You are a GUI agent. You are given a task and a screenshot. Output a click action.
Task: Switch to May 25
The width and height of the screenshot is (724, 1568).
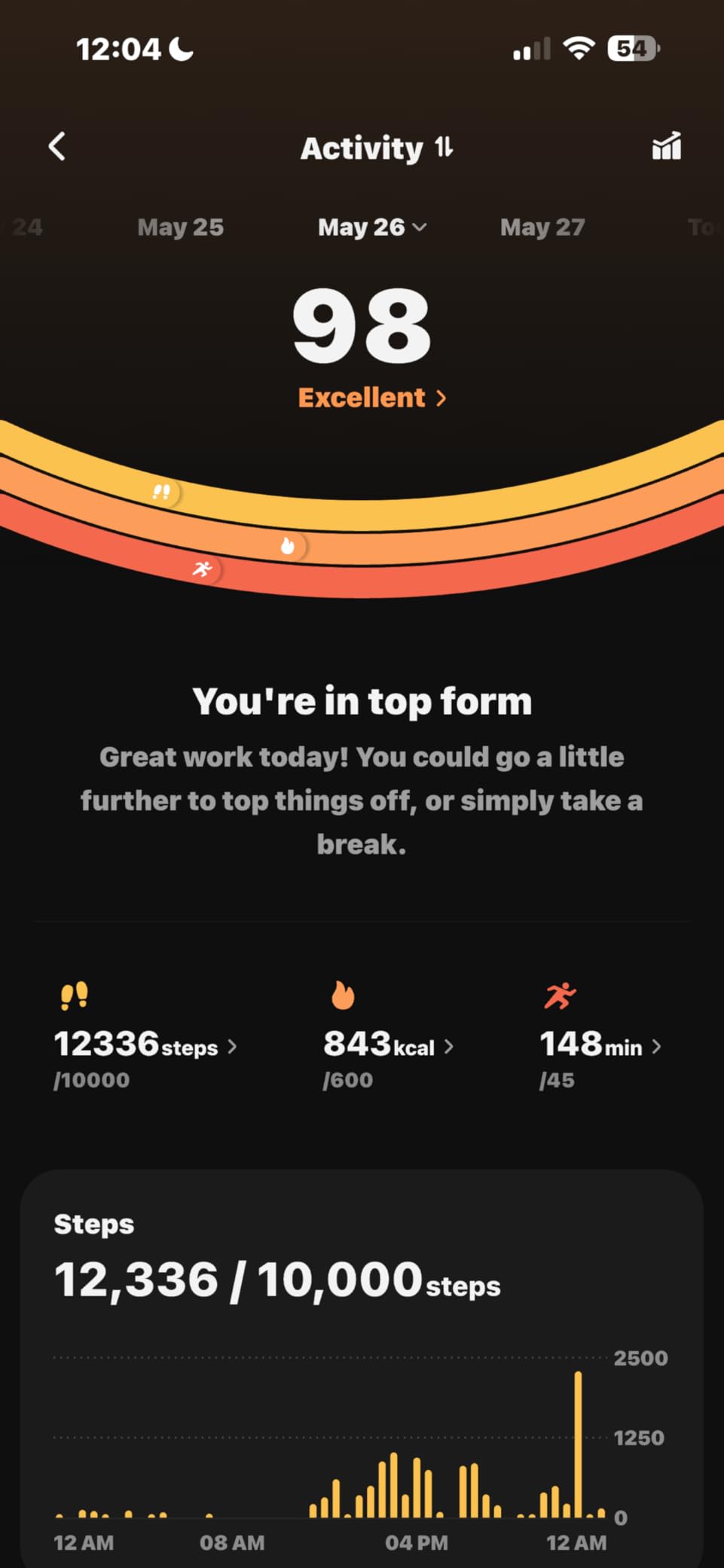(x=181, y=227)
